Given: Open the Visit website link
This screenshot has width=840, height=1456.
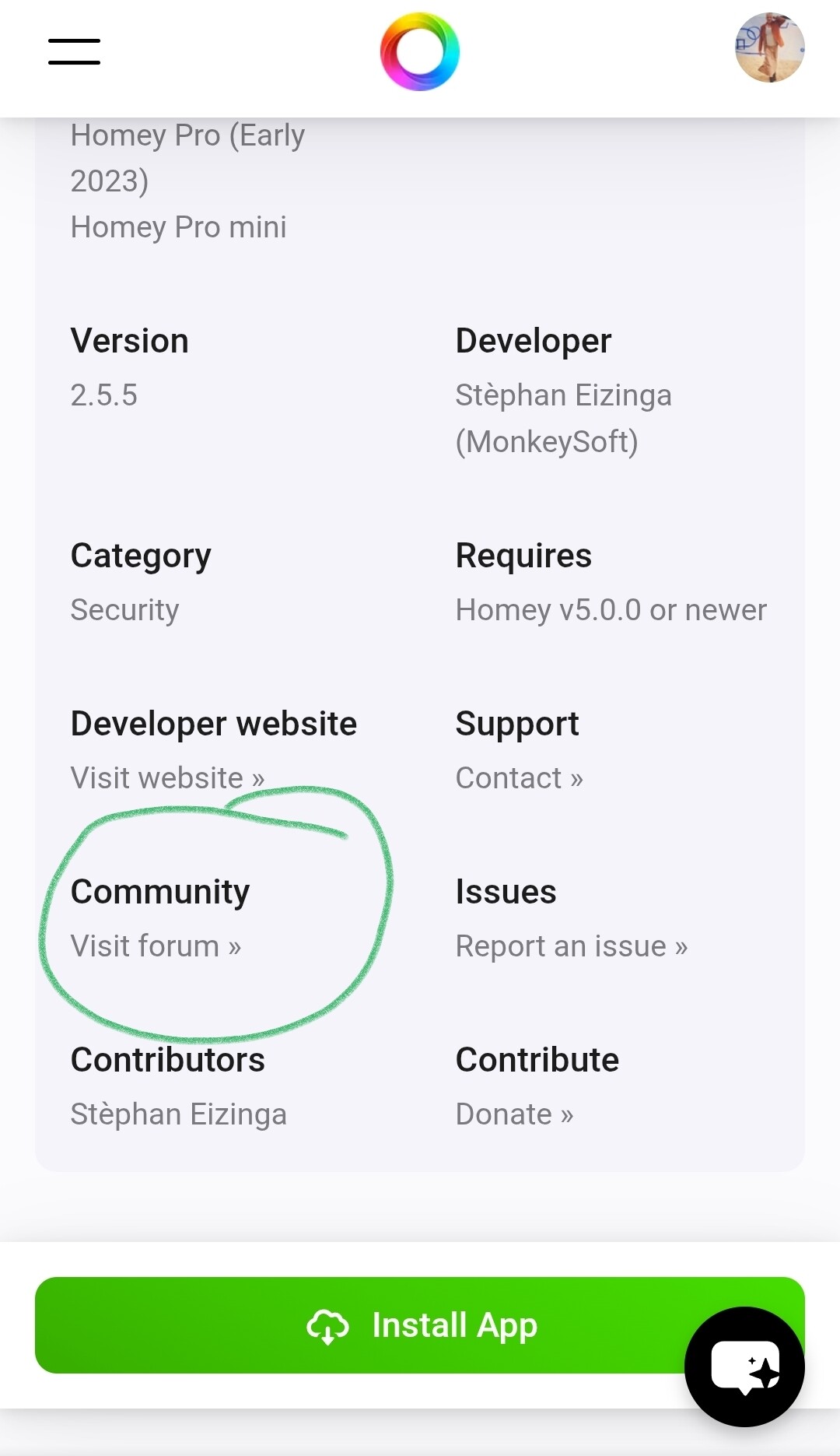Looking at the screenshot, I should [x=167, y=778].
